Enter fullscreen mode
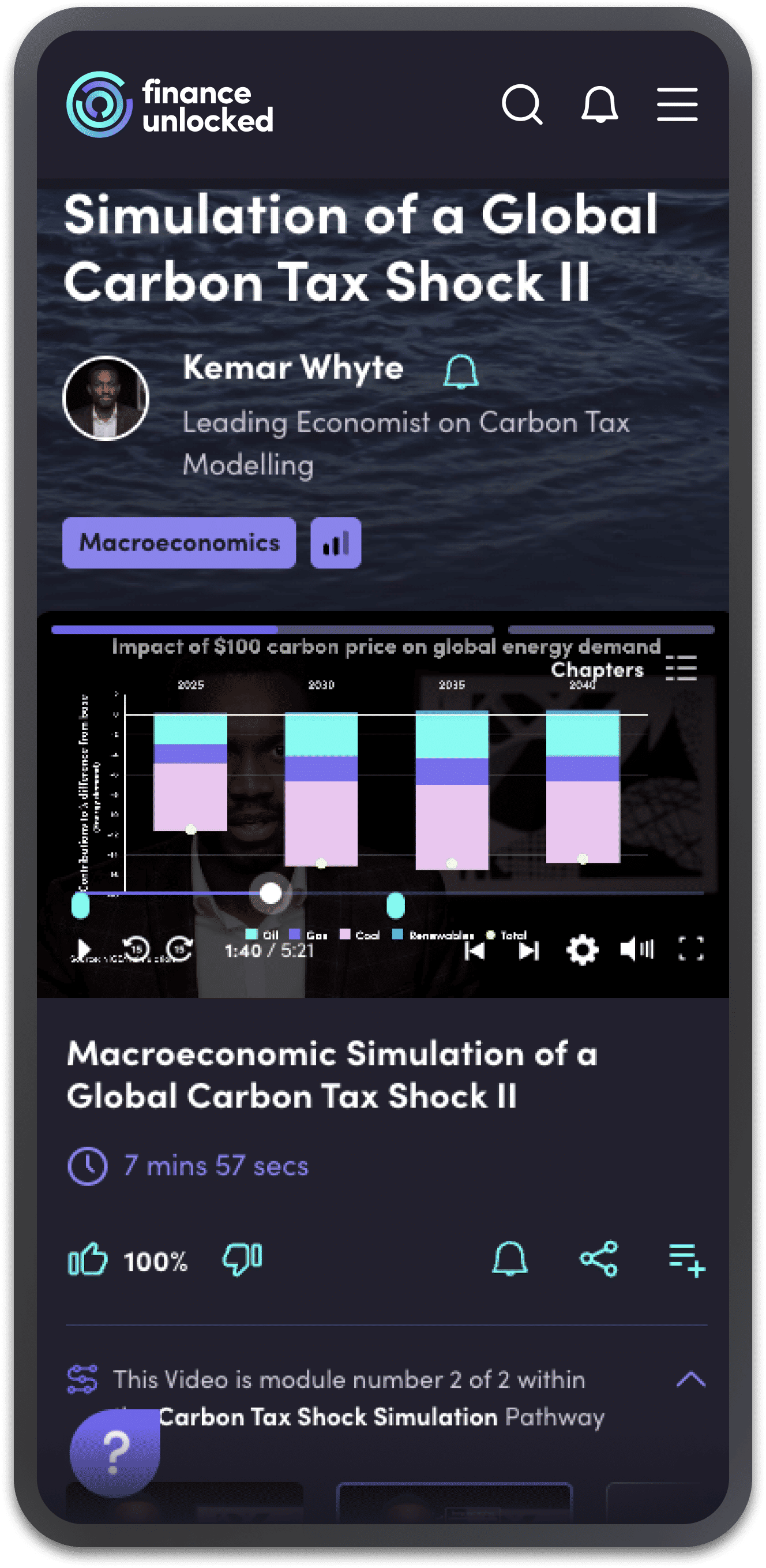The width and height of the screenshot is (766, 1568). 690,948
